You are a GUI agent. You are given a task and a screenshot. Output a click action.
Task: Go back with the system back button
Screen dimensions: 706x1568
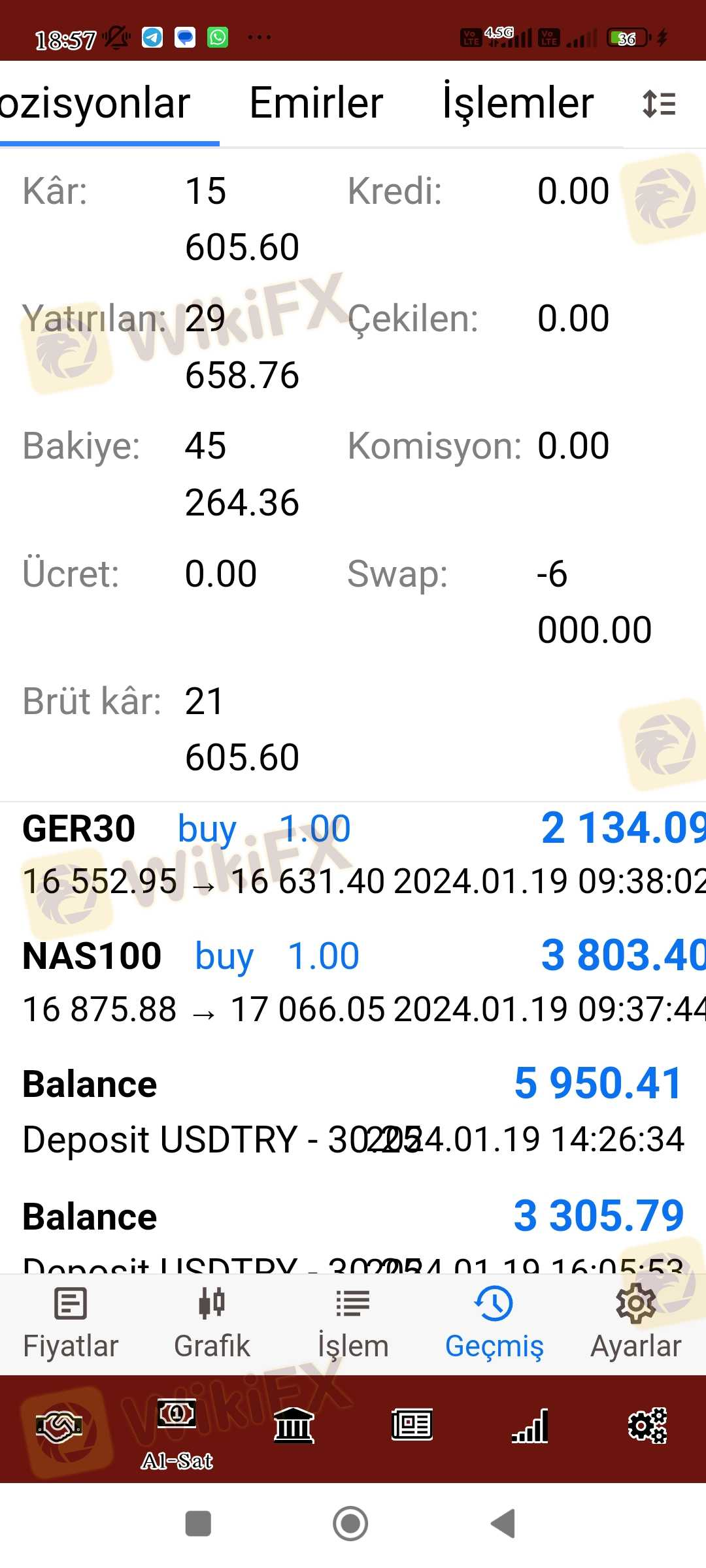[503, 1524]
